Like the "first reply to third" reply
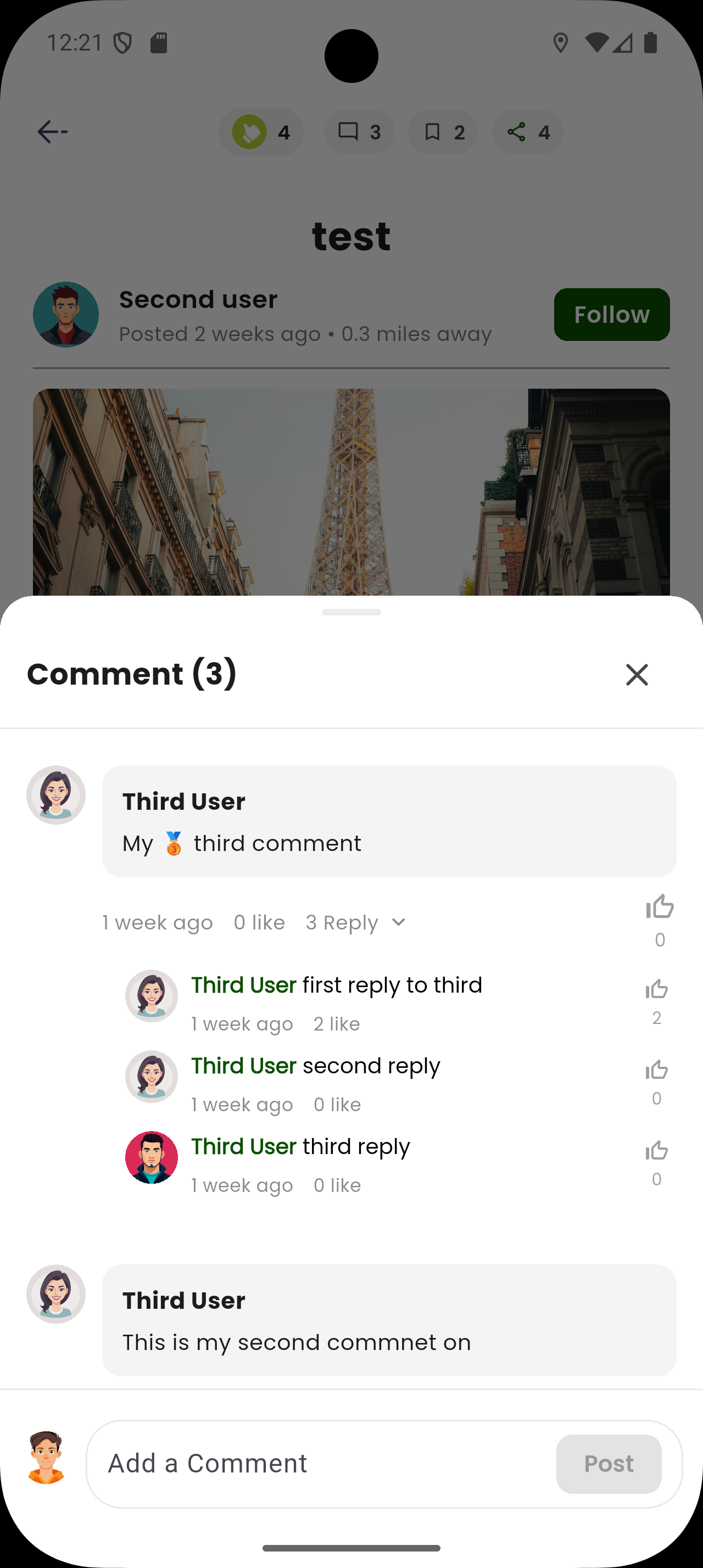This screenshot has height=1568, width=703. (x=656, y=990)
